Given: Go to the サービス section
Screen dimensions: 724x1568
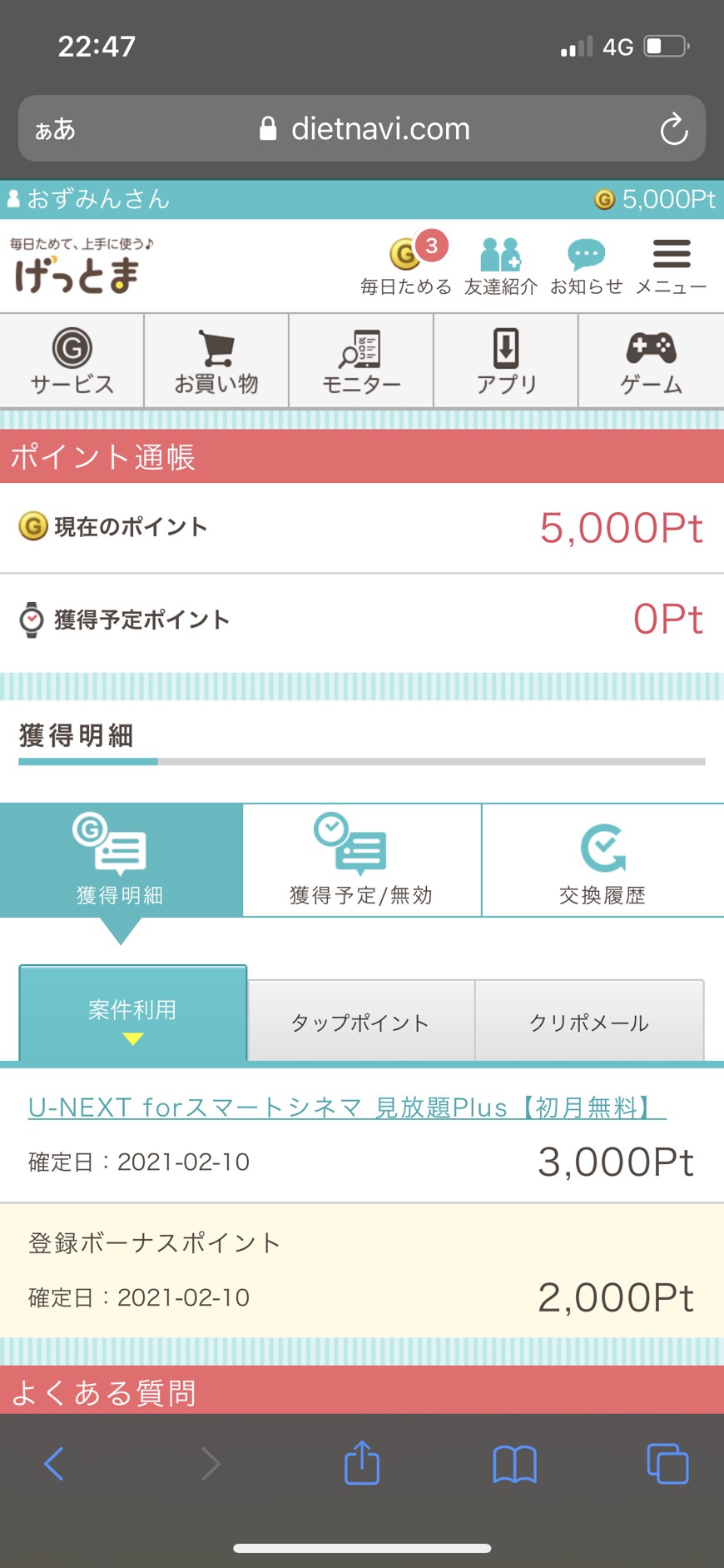Looking at the screenshot, I should (x=72, y=361).
